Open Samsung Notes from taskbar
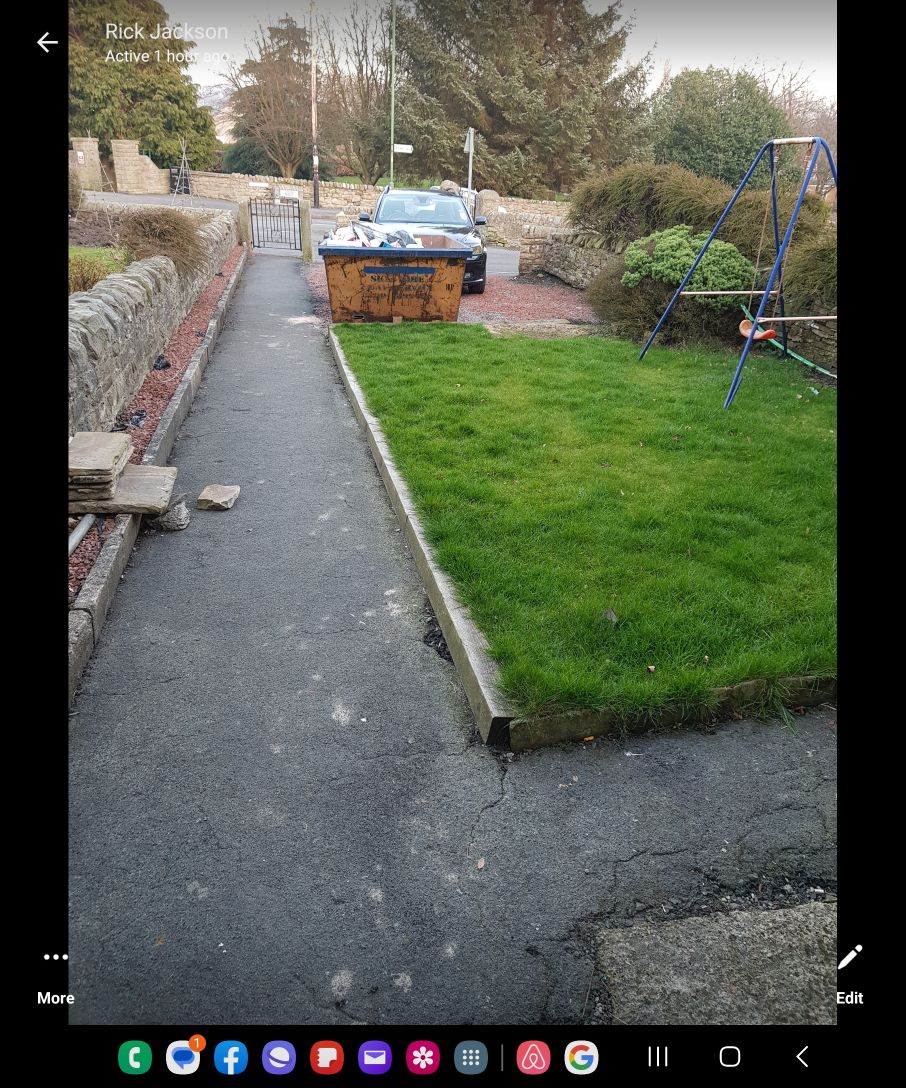Screen dimensions: 906x1088 [x=327, y=1057]
